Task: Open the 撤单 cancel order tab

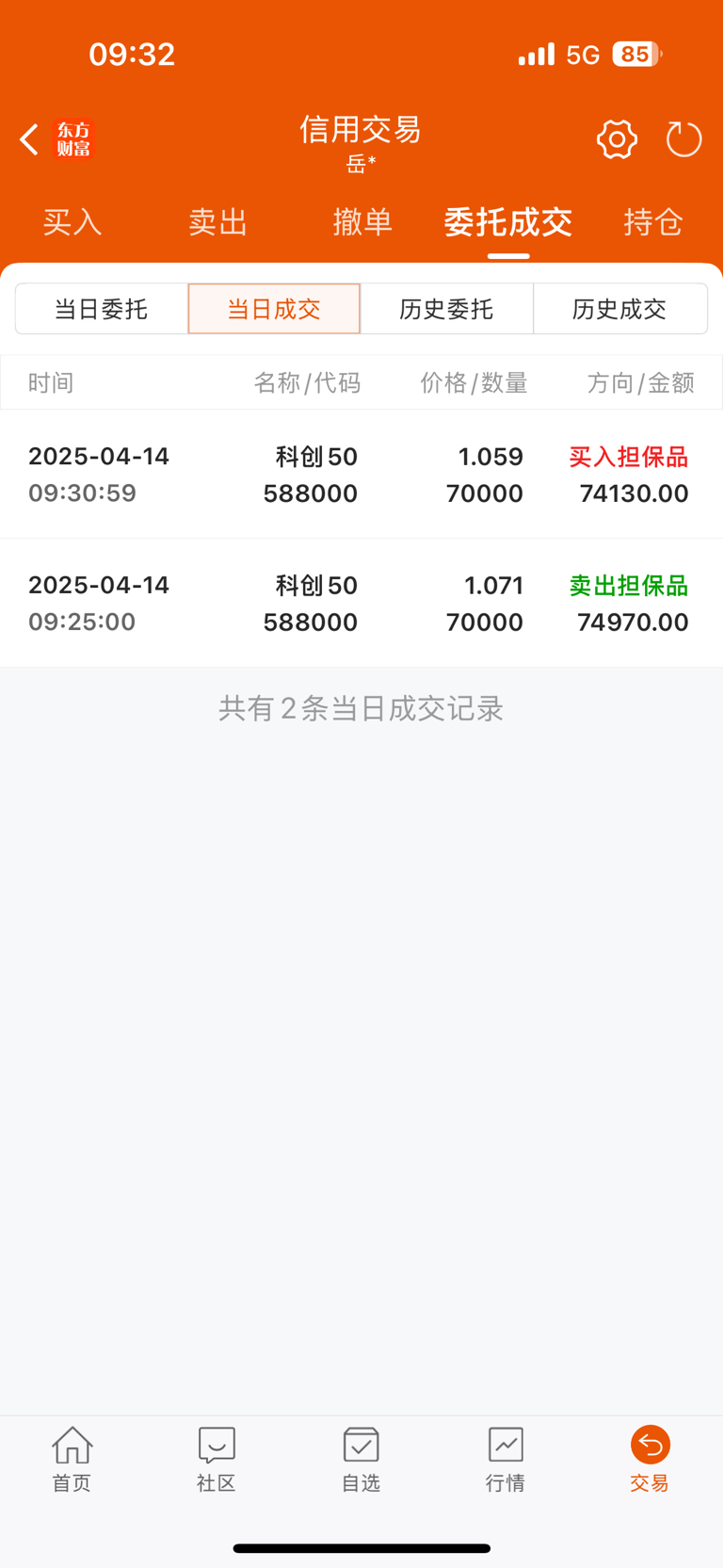Action: (362, 222)
